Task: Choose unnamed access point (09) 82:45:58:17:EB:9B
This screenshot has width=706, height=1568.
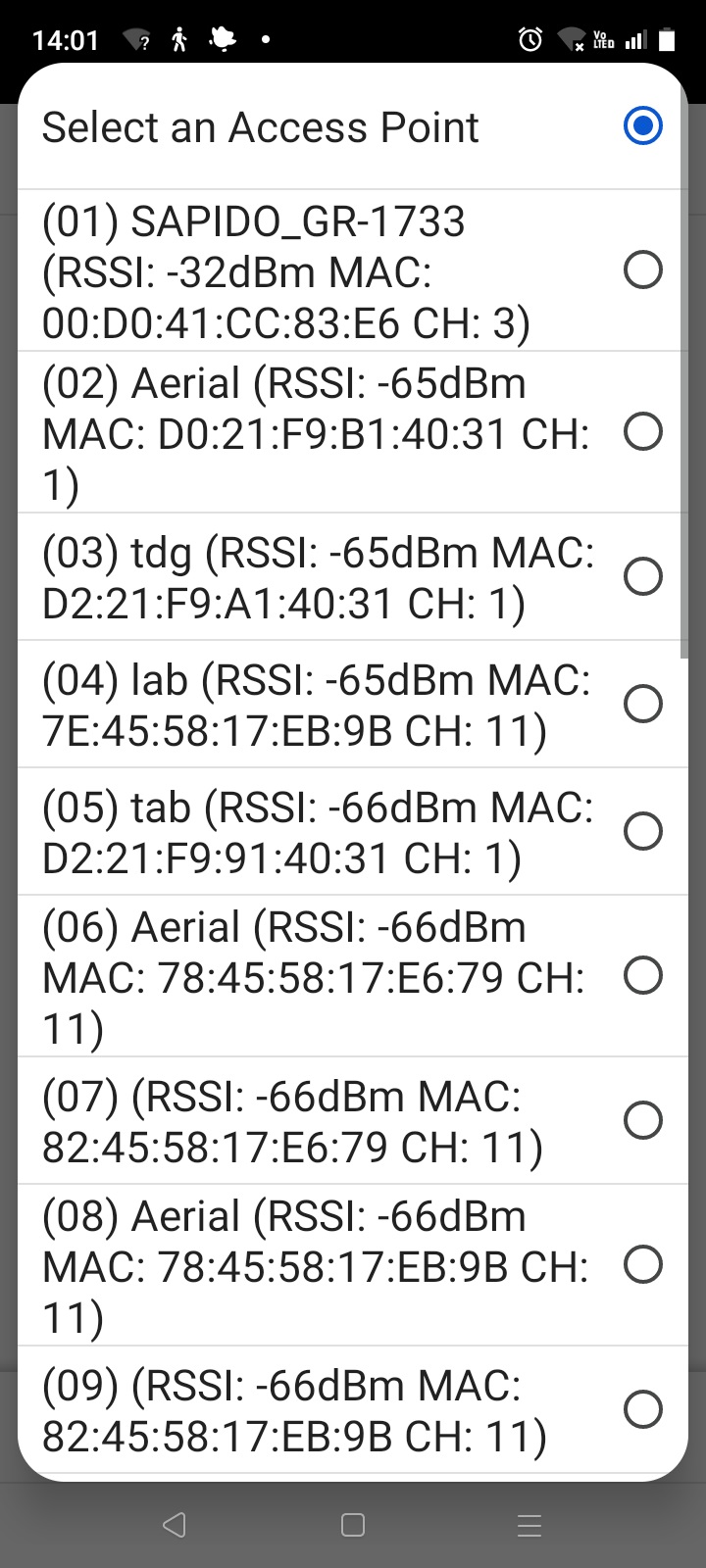Action: pos(352,1410)
